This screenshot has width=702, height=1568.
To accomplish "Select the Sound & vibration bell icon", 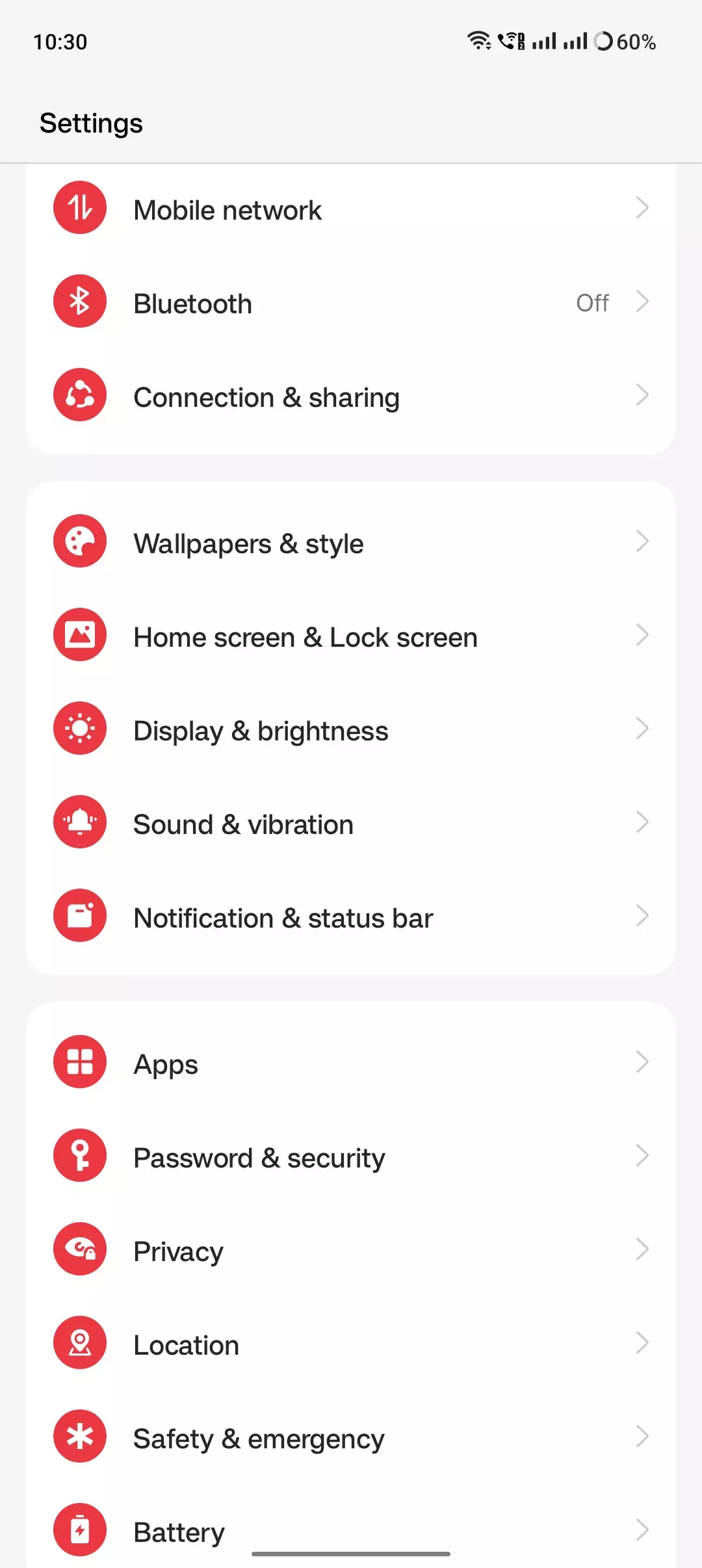I will pyautogui.click(x=79, y=822).
